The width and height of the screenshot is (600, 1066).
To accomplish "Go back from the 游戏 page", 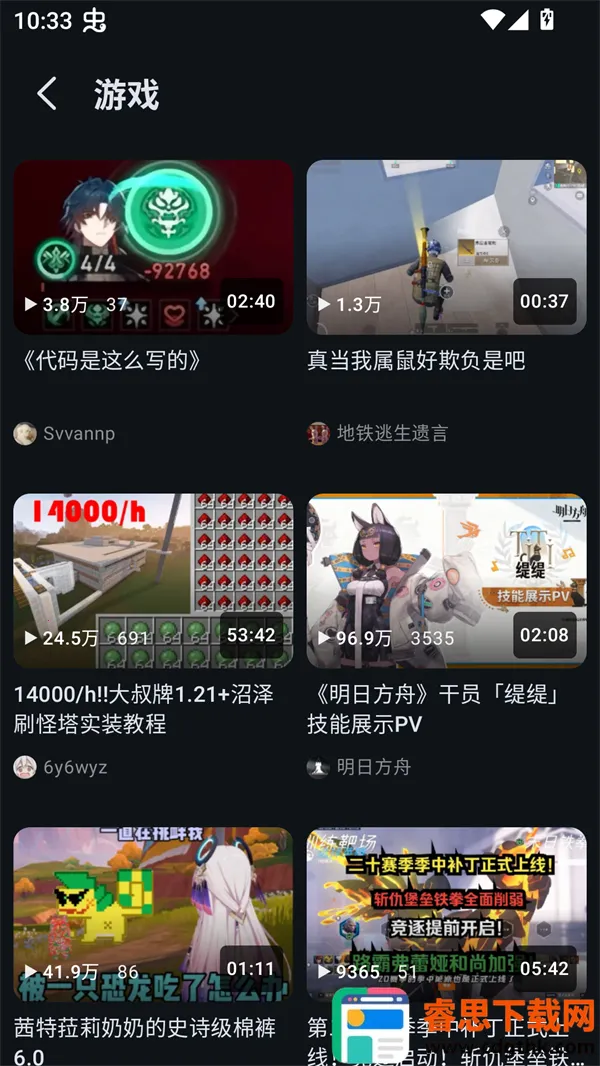I will click(46, 94).
